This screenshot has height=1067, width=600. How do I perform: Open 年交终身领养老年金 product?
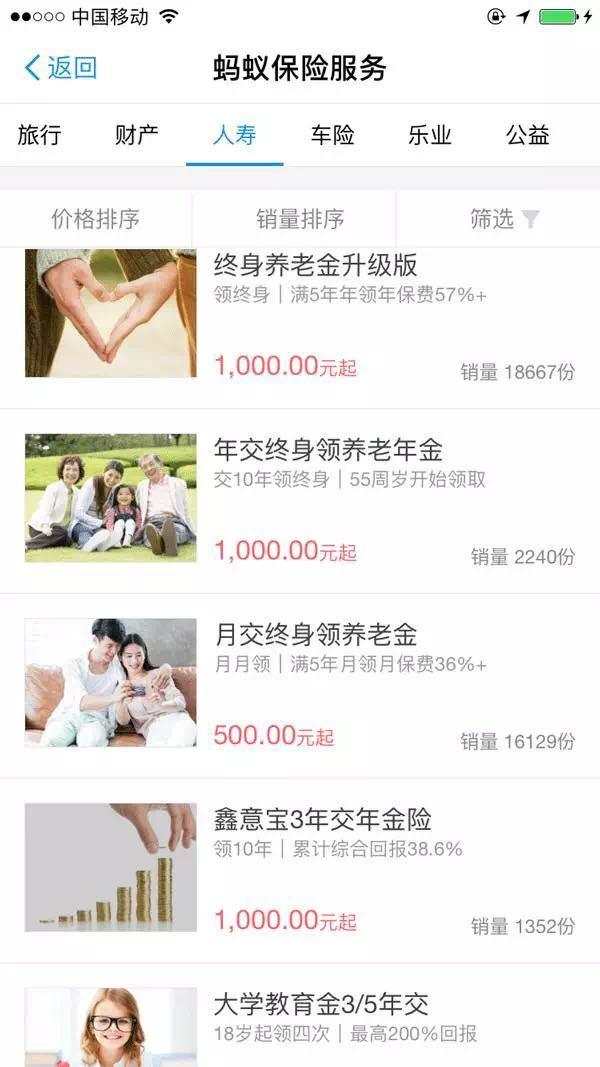pos(328,450)
